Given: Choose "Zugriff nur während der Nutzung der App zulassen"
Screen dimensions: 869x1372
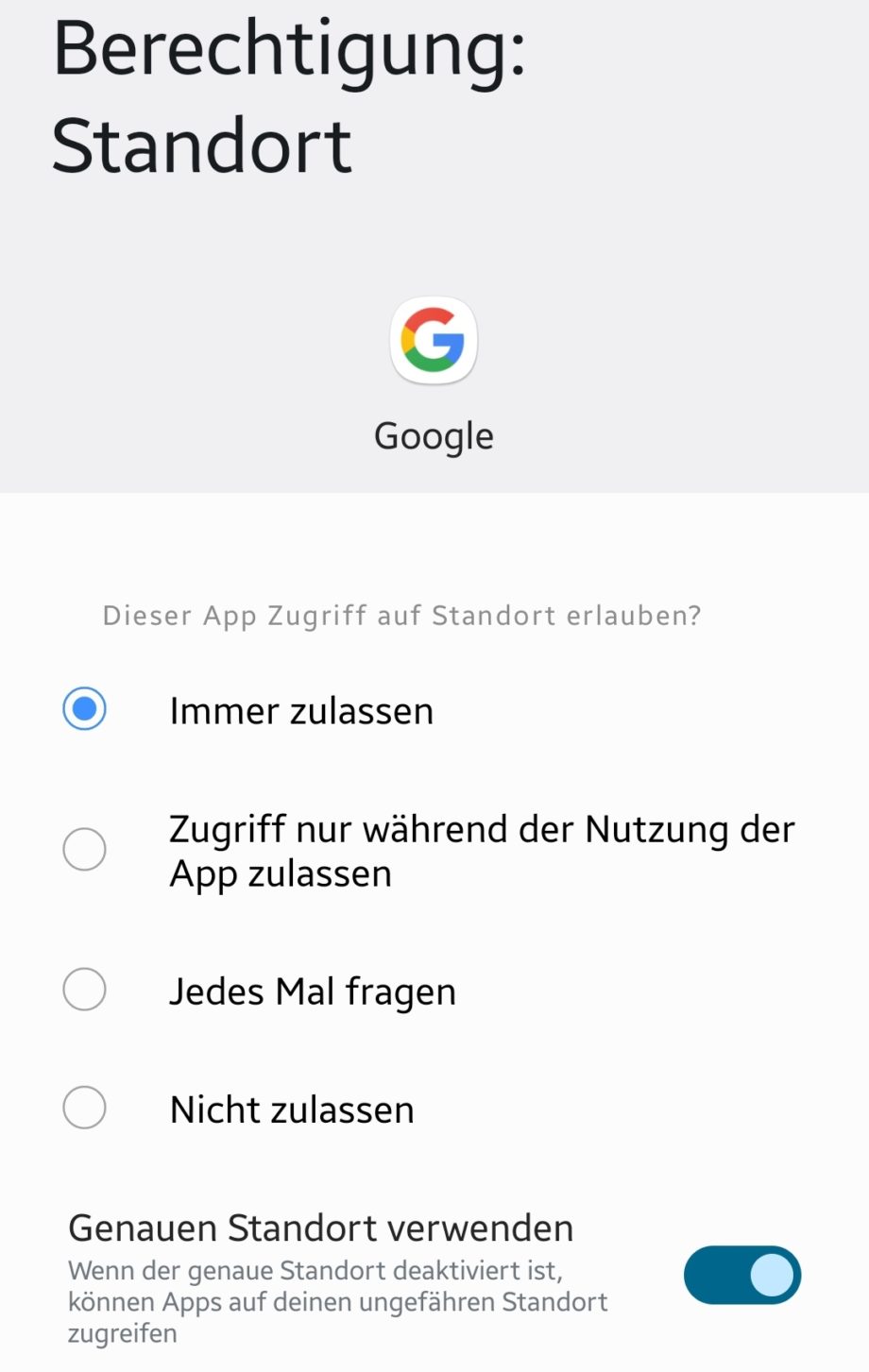Looking at the screenshot, I should [x=83, y=849].
